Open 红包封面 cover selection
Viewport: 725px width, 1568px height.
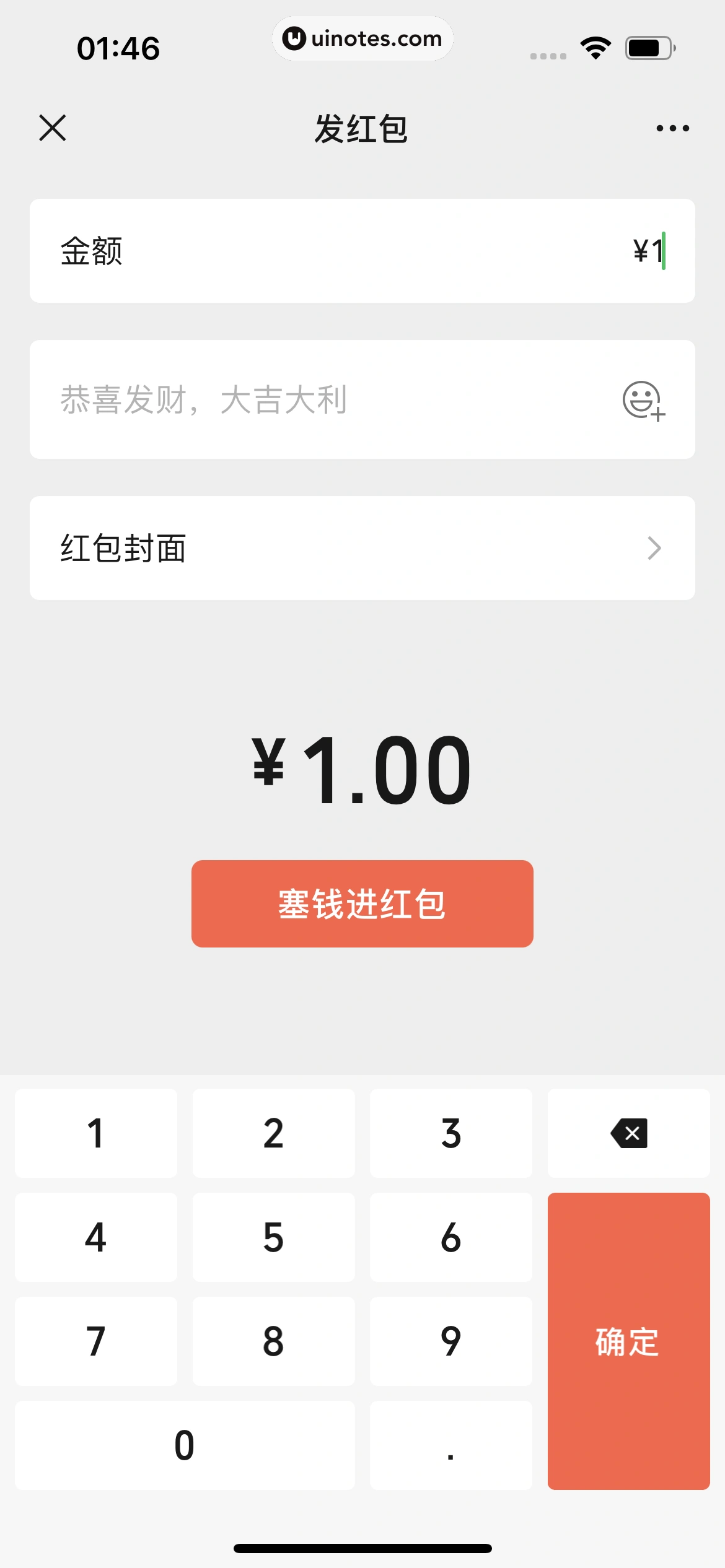tap(362, 548)
